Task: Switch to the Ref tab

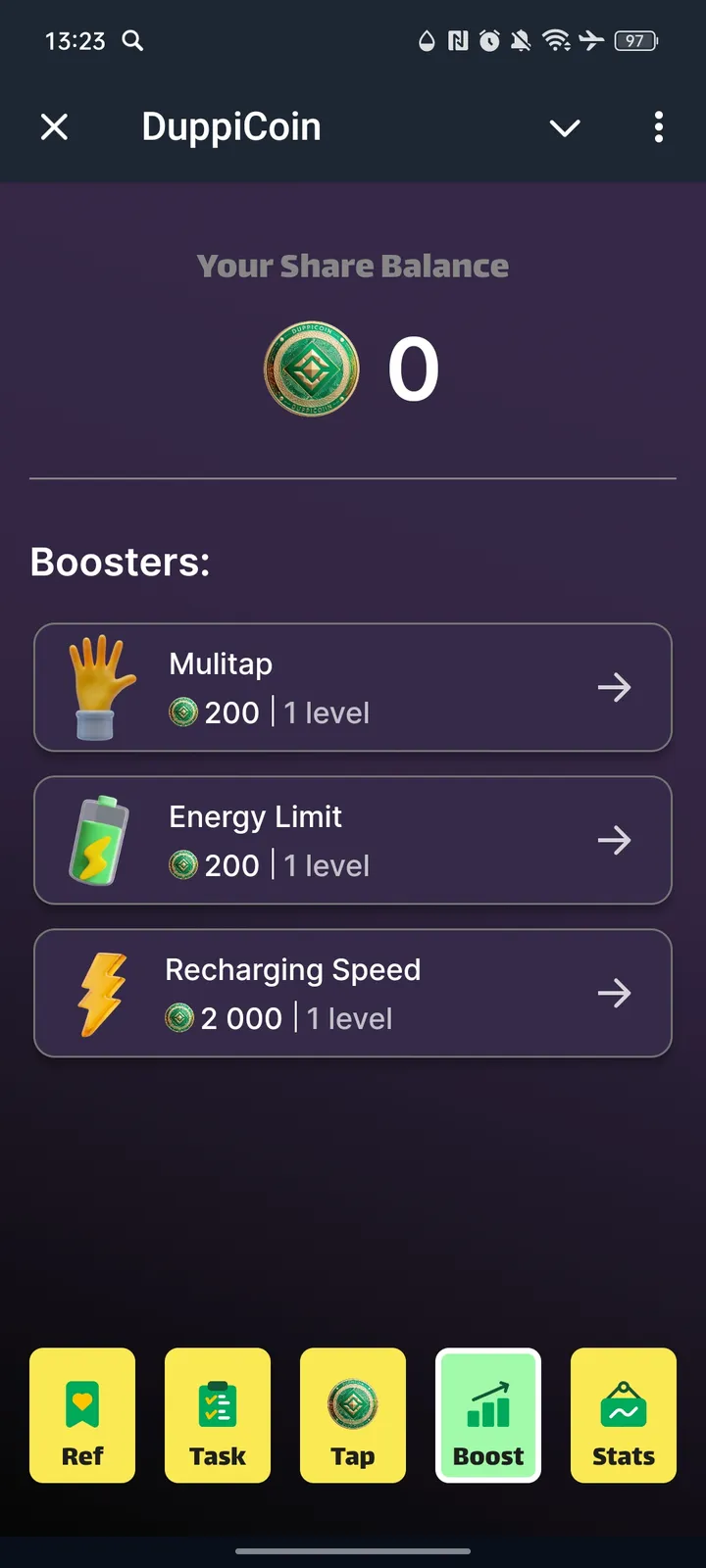Action: point(82,1415)
